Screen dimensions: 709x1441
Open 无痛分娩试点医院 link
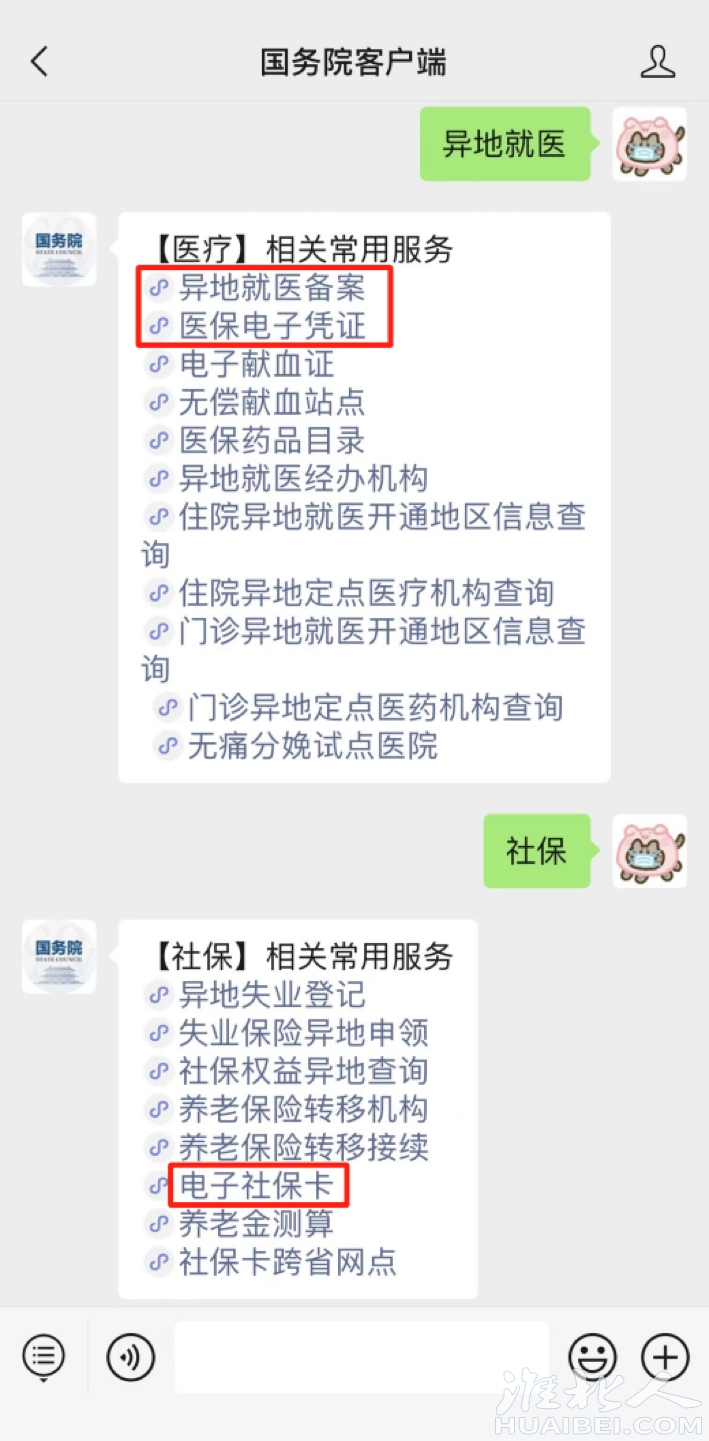tap(312, 746)
